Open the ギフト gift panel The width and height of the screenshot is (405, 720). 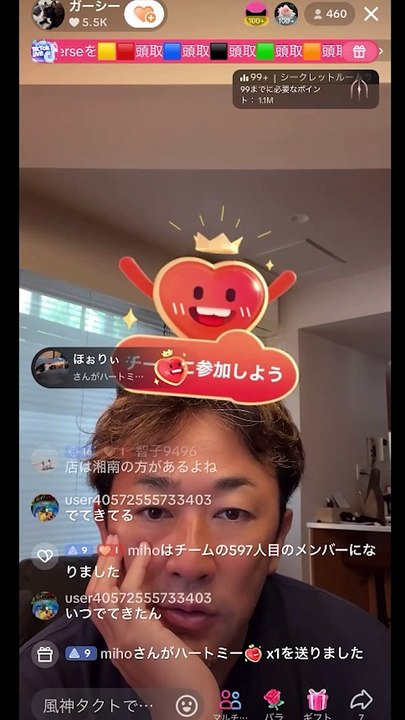(x=317, y=705)
